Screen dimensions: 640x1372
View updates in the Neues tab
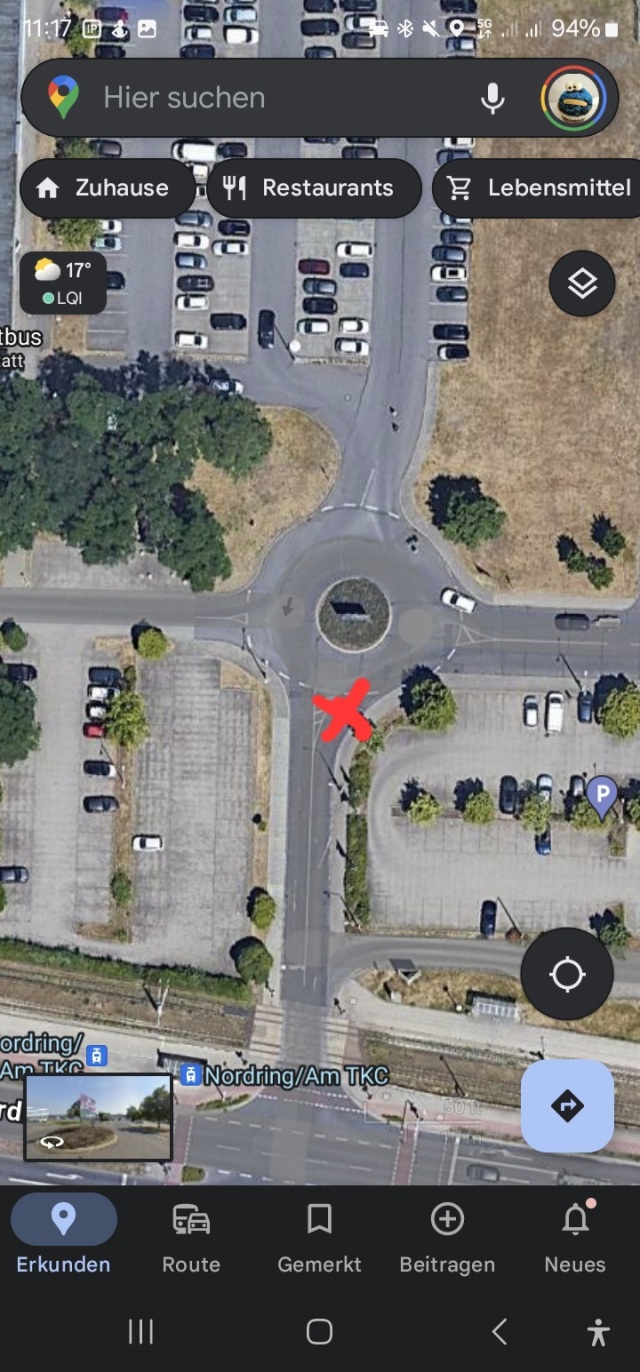(575, 1238)
